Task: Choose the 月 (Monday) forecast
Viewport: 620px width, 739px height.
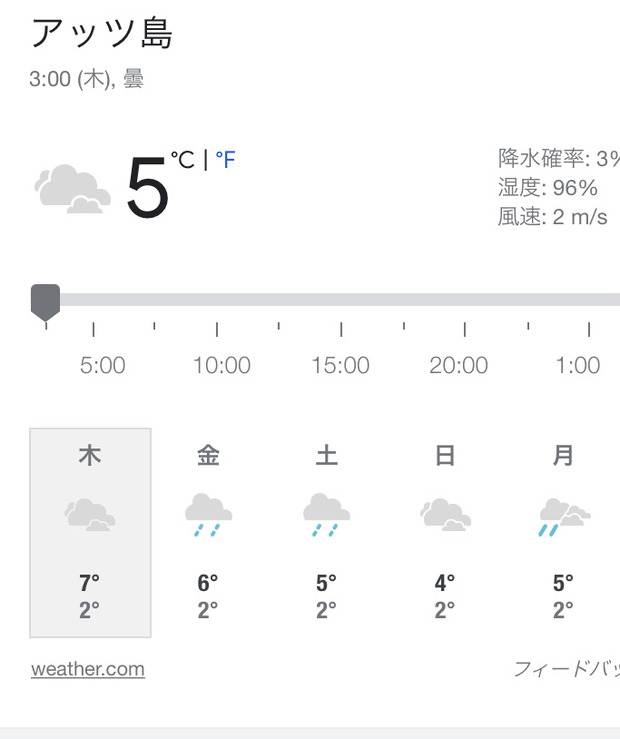Action: point(563,532)
